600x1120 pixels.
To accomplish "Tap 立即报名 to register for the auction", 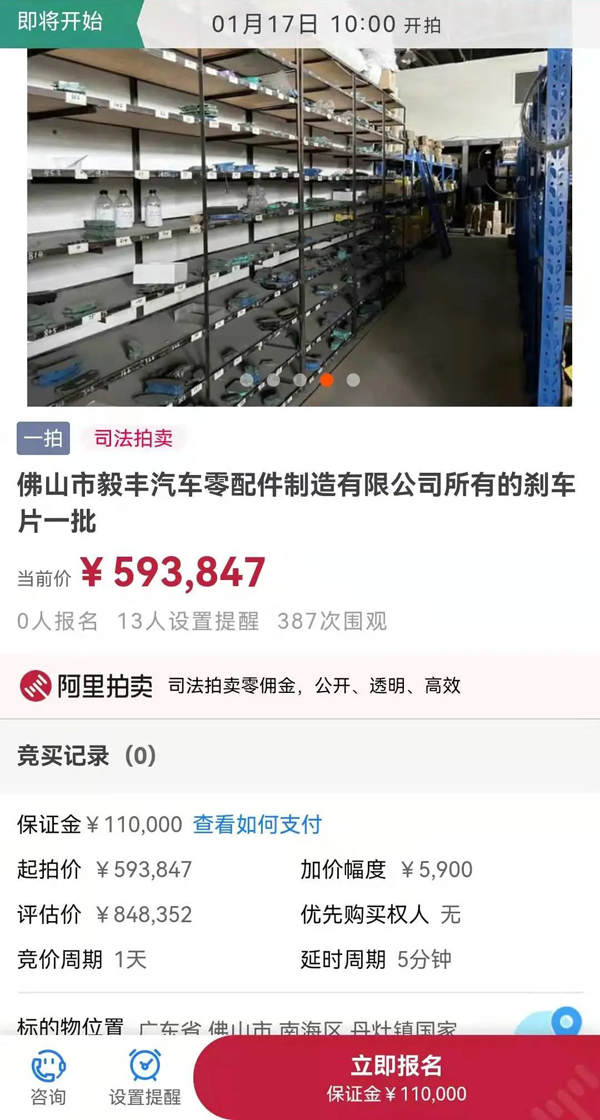I will pyautogui.click(x=397, y=1077).
